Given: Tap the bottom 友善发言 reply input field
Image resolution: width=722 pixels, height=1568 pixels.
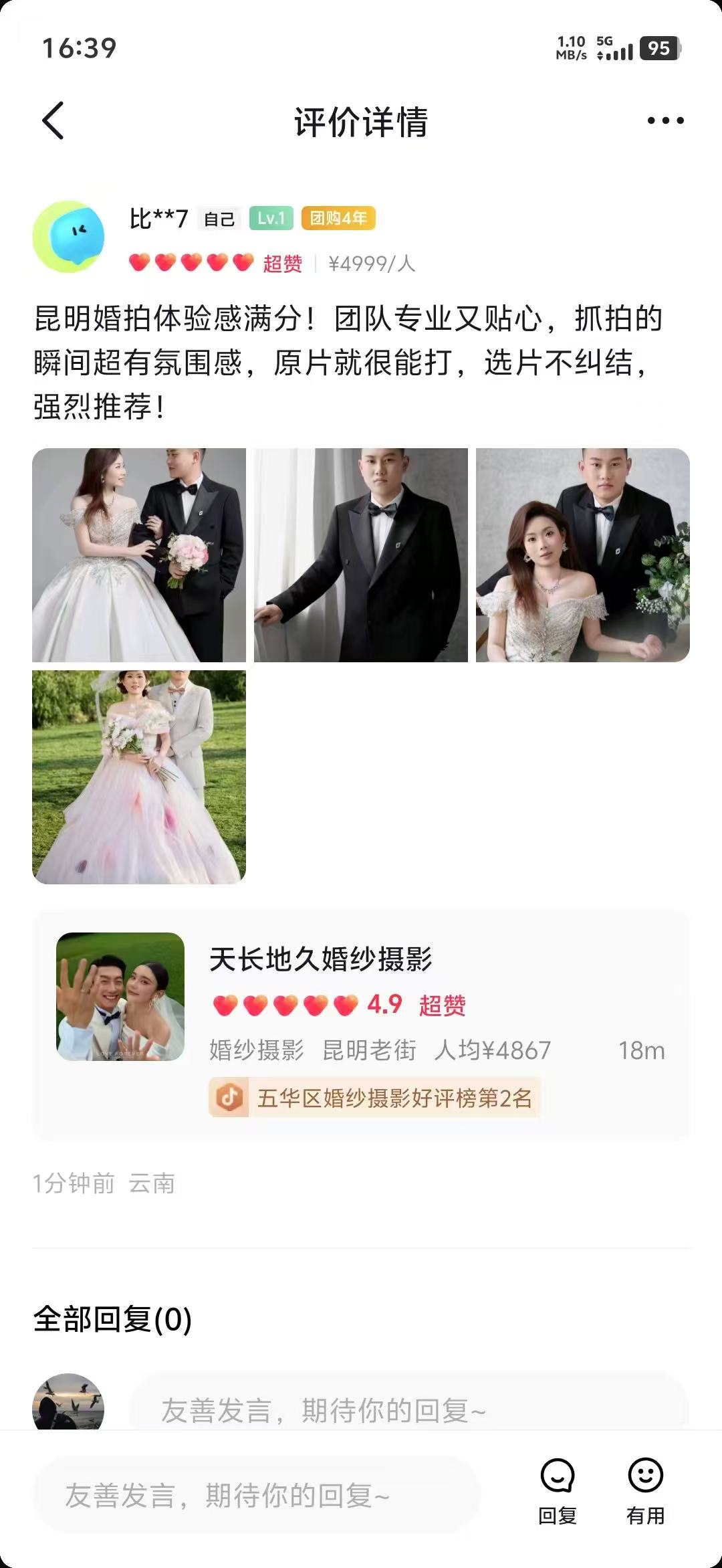Looking at the screenshot, I should pyautogui.click(x=257, y=1495).
